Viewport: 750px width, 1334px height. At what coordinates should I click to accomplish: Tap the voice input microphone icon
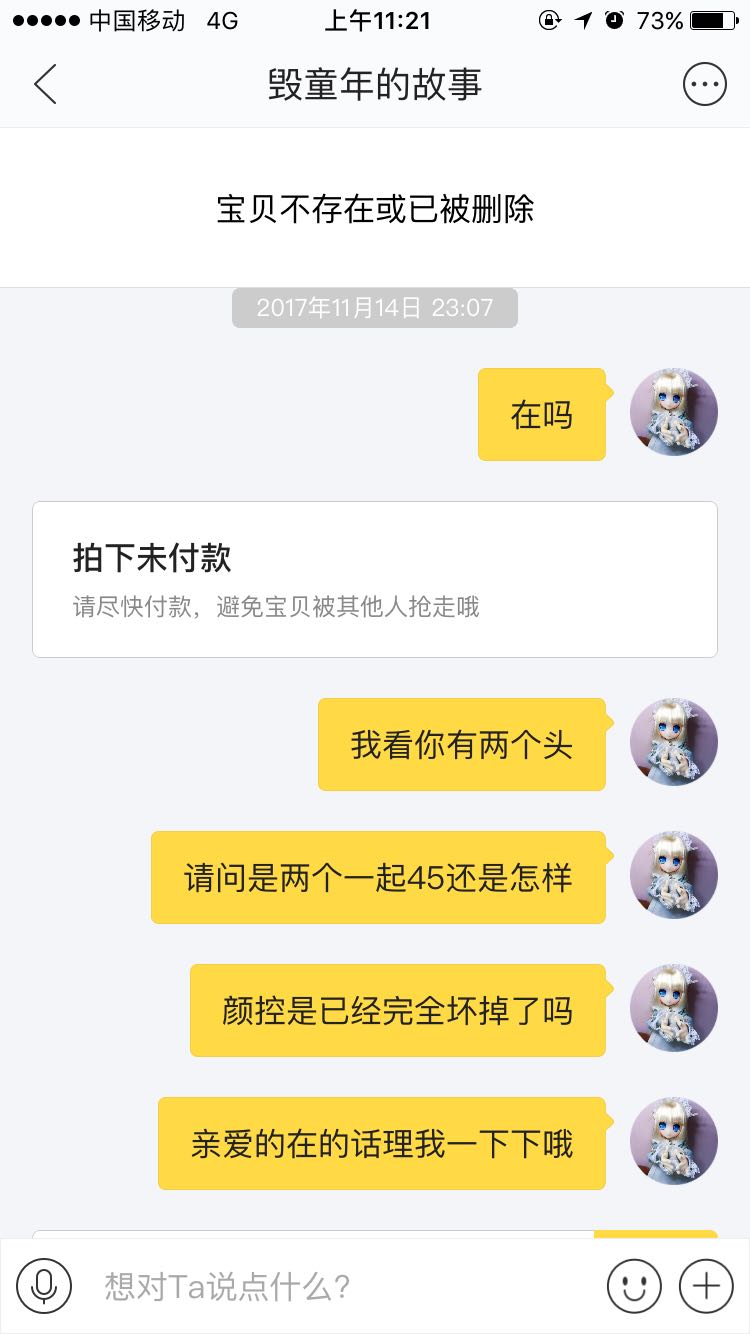pyautogui.click(x=44, y=1285)
